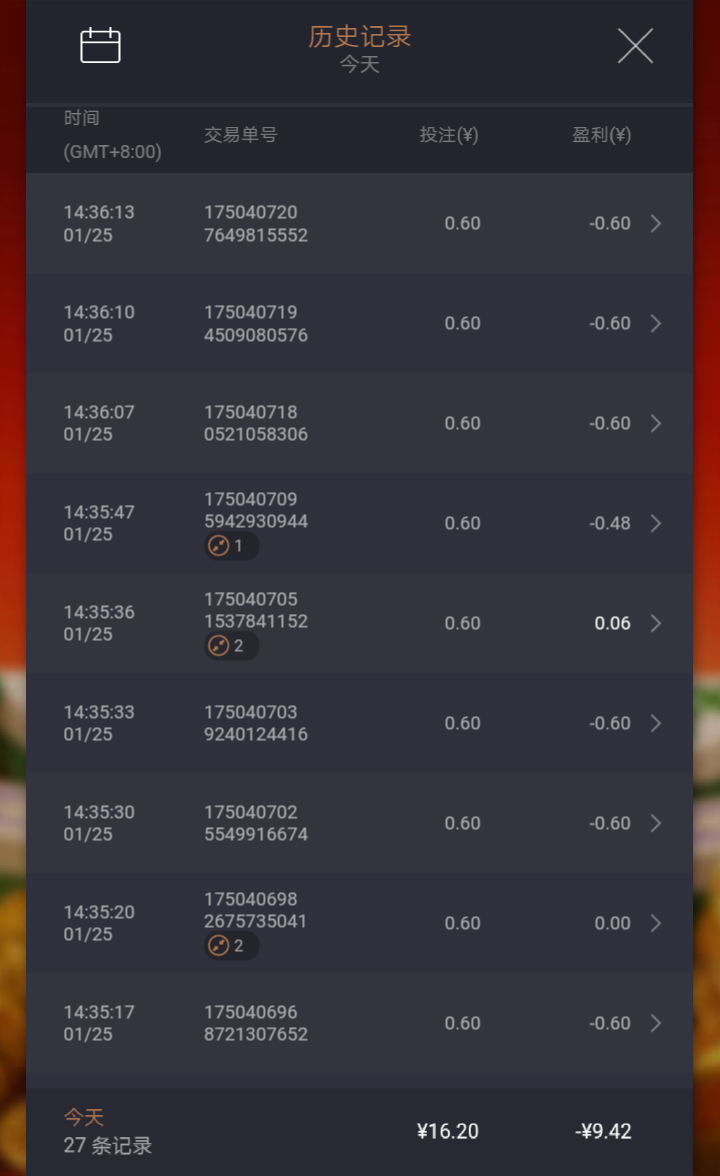The width and height of the screenshot is (720, 1176).
Task: Open the 14:35:20 record with 0.00 profit
Action: 360,923
